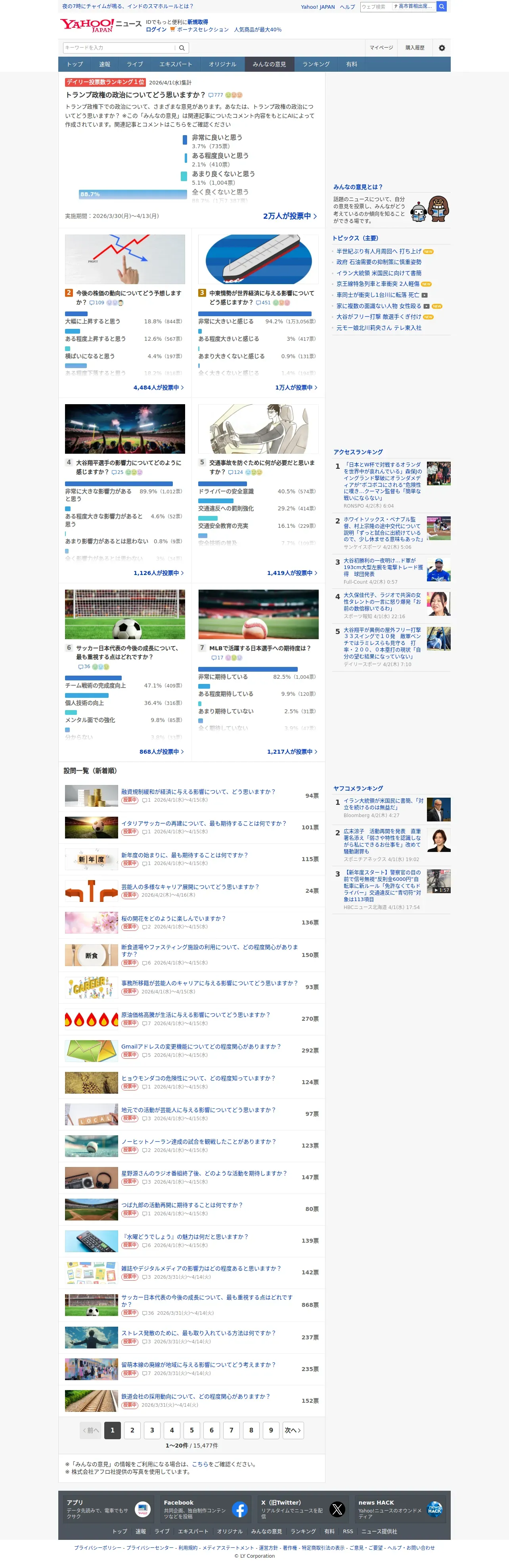
Task: Open マイページ
Action: click(381, 48)
